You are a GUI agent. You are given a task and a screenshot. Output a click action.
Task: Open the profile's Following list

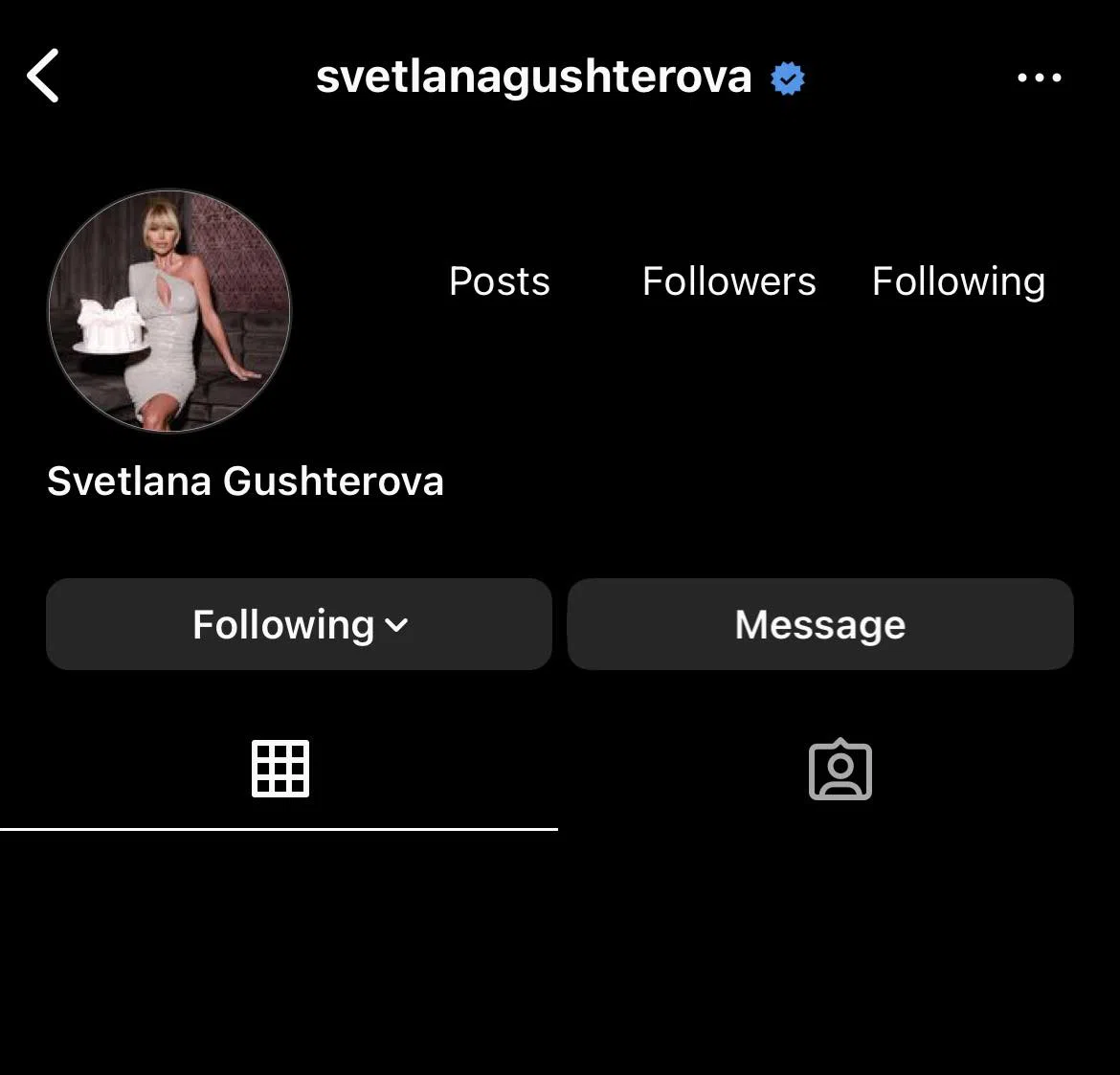tap(958, 281)
